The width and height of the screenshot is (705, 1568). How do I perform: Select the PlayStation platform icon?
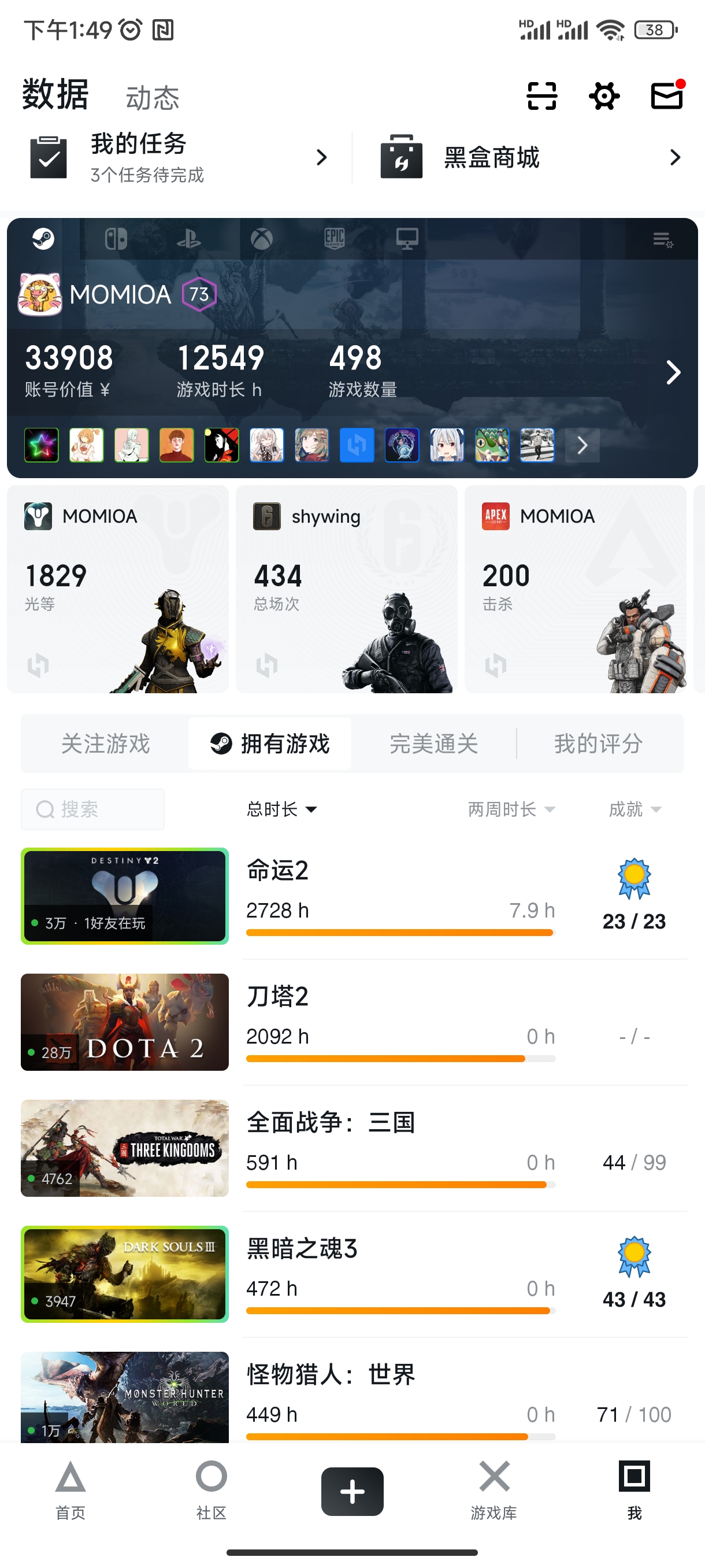(x=189, y=239)
